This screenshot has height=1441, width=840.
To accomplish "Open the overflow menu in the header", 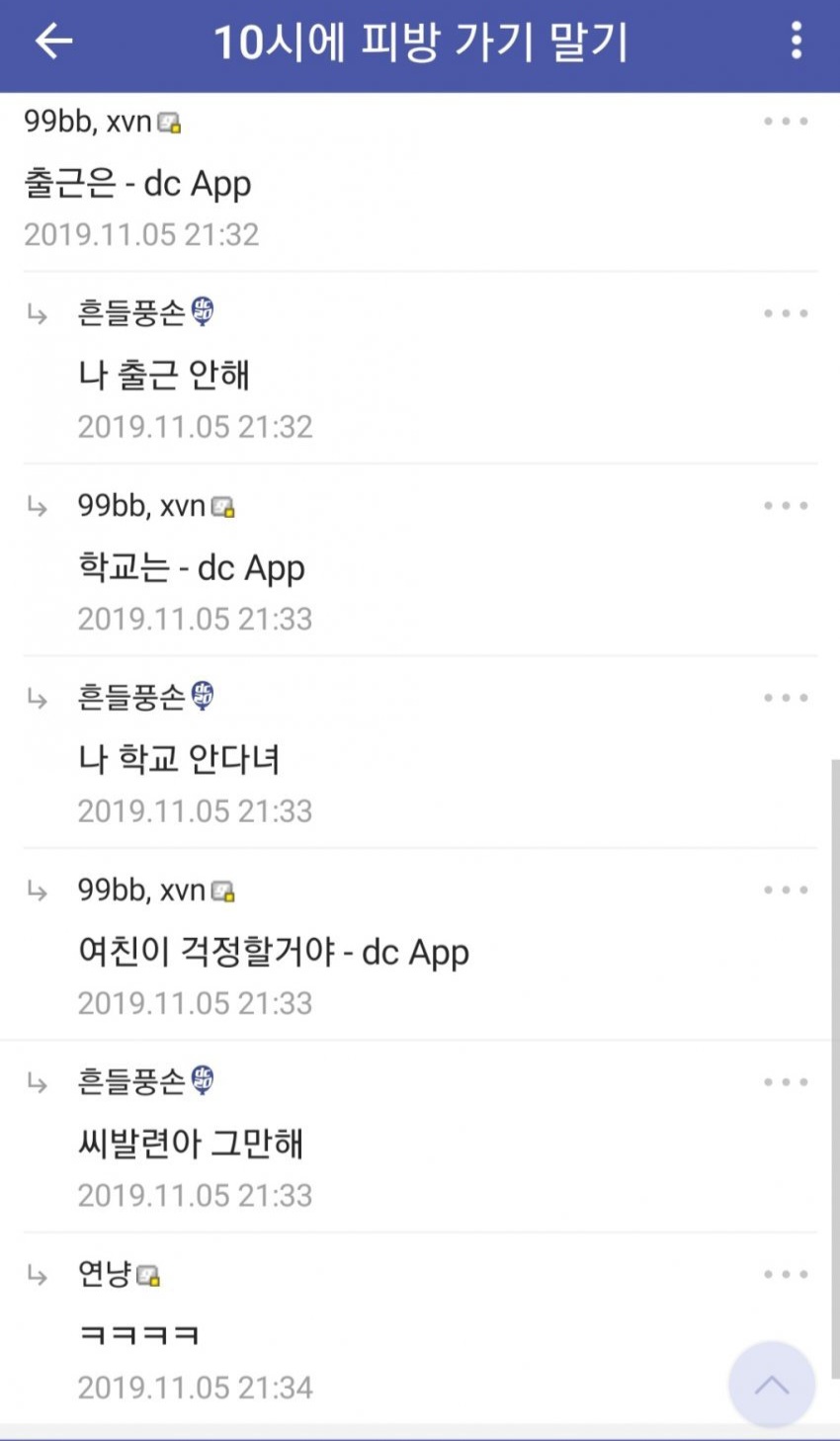I will pos(796,42).
